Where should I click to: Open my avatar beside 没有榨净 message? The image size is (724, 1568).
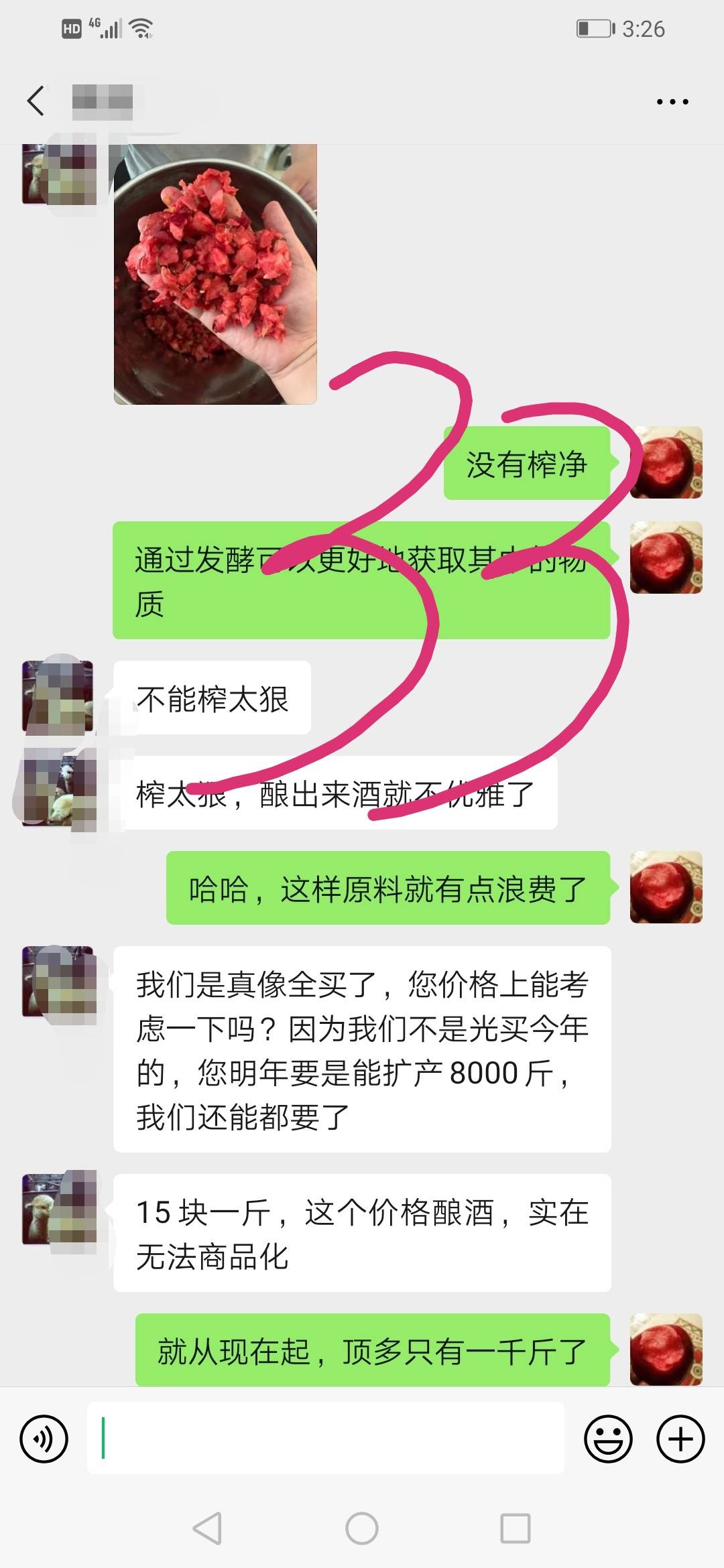point(666,462)
